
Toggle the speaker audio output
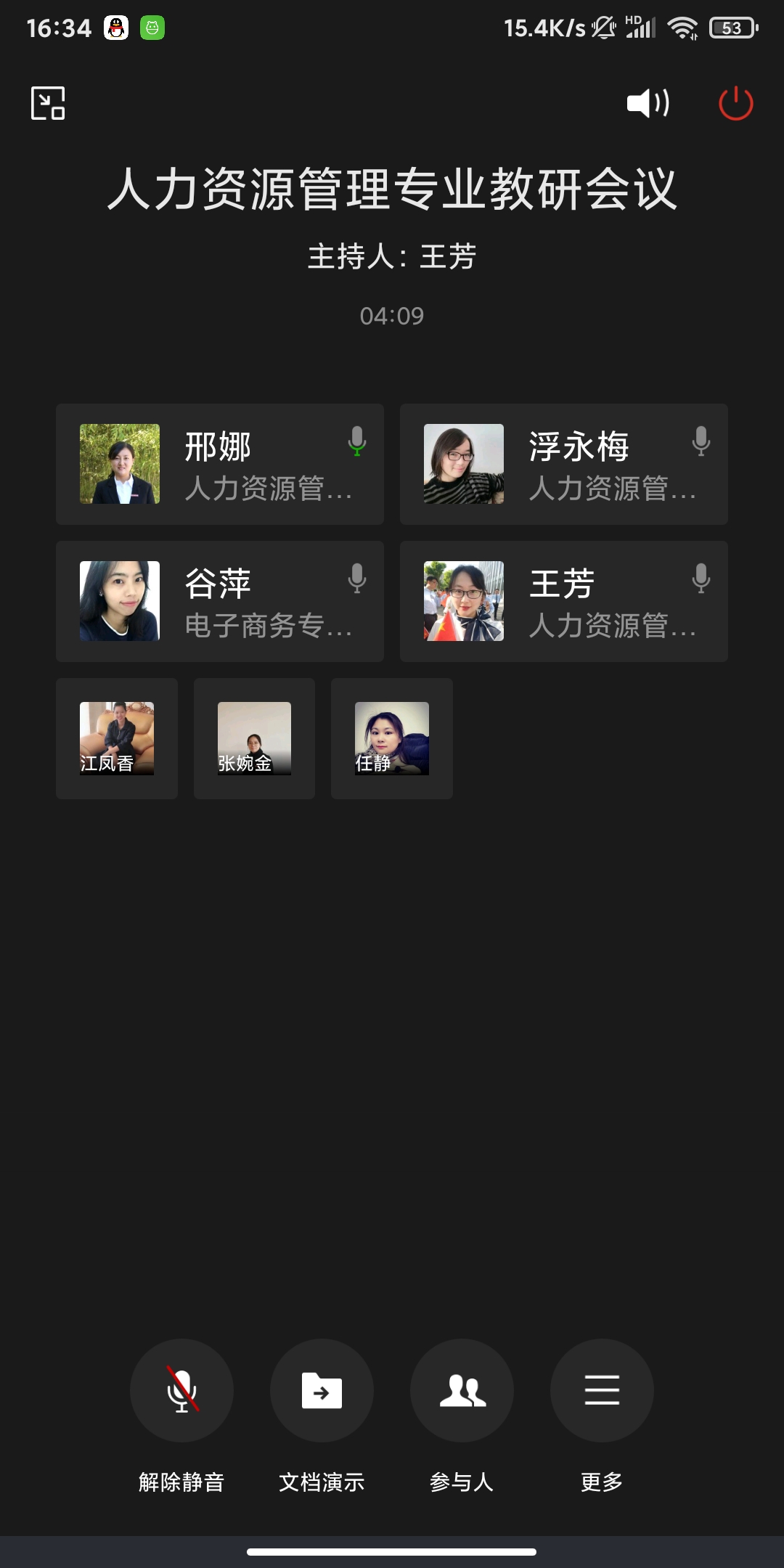pos(648,103)
